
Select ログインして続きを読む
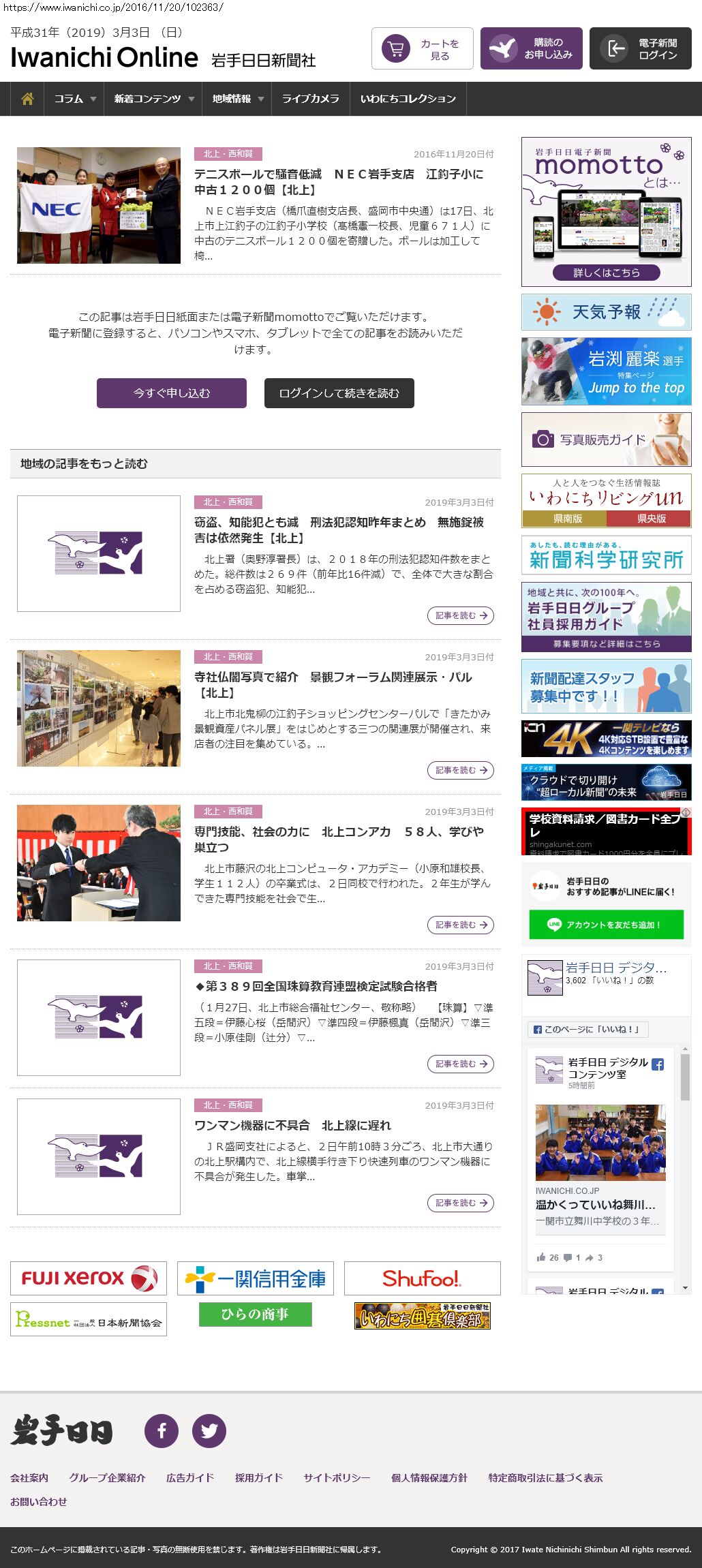[339, 393]
